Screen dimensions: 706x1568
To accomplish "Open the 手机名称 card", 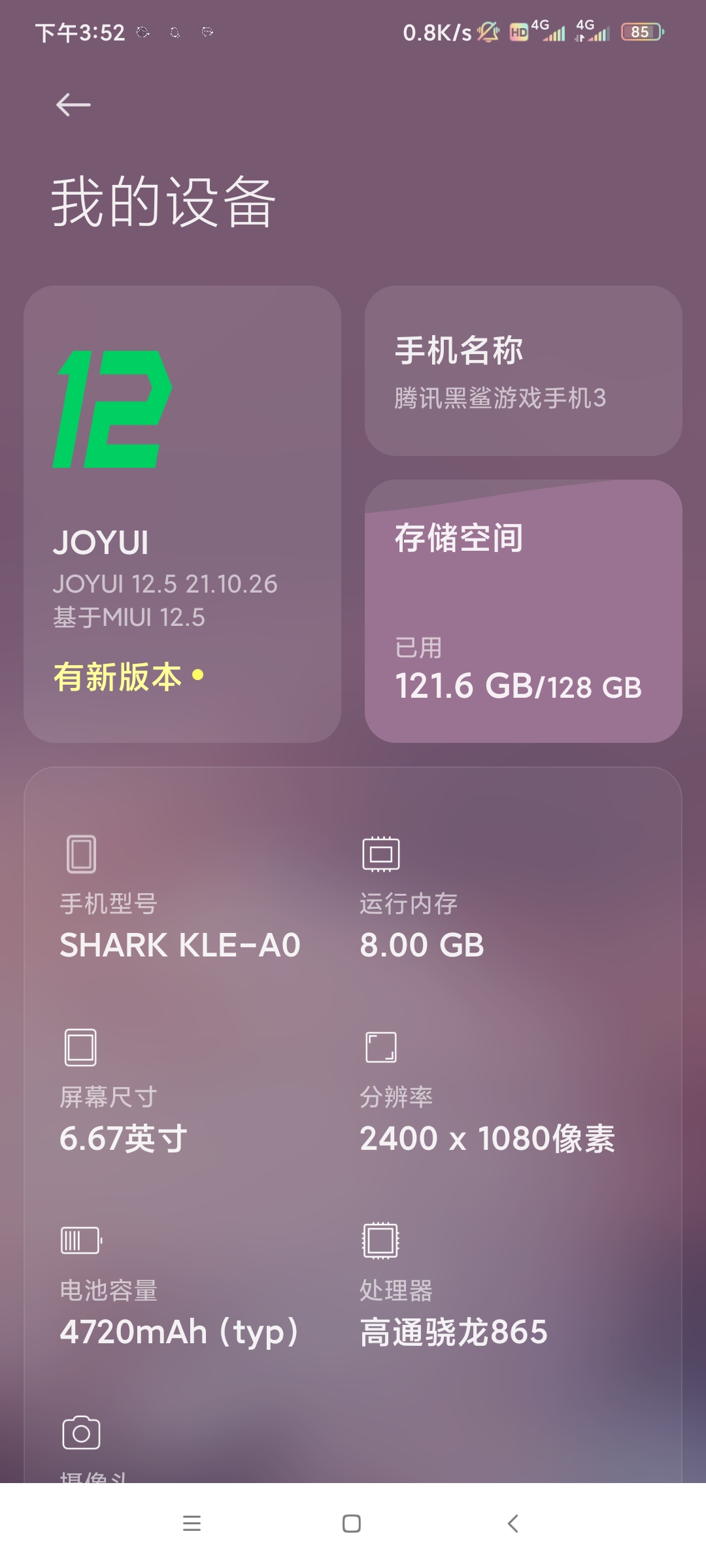I will [x=523, y=370].
